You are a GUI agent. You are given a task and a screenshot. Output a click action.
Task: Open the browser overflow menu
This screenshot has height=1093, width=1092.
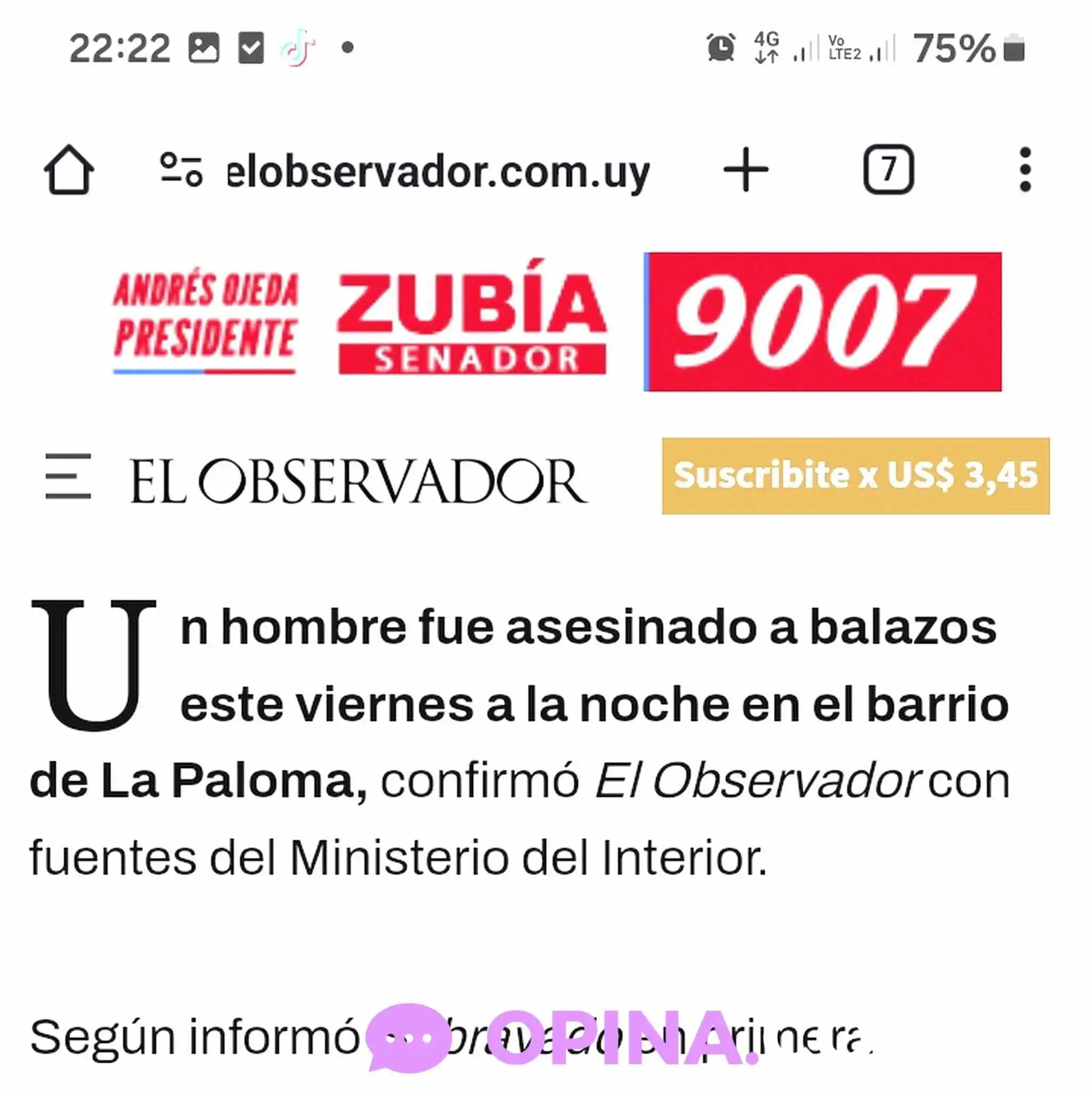tap(1025, 170)
